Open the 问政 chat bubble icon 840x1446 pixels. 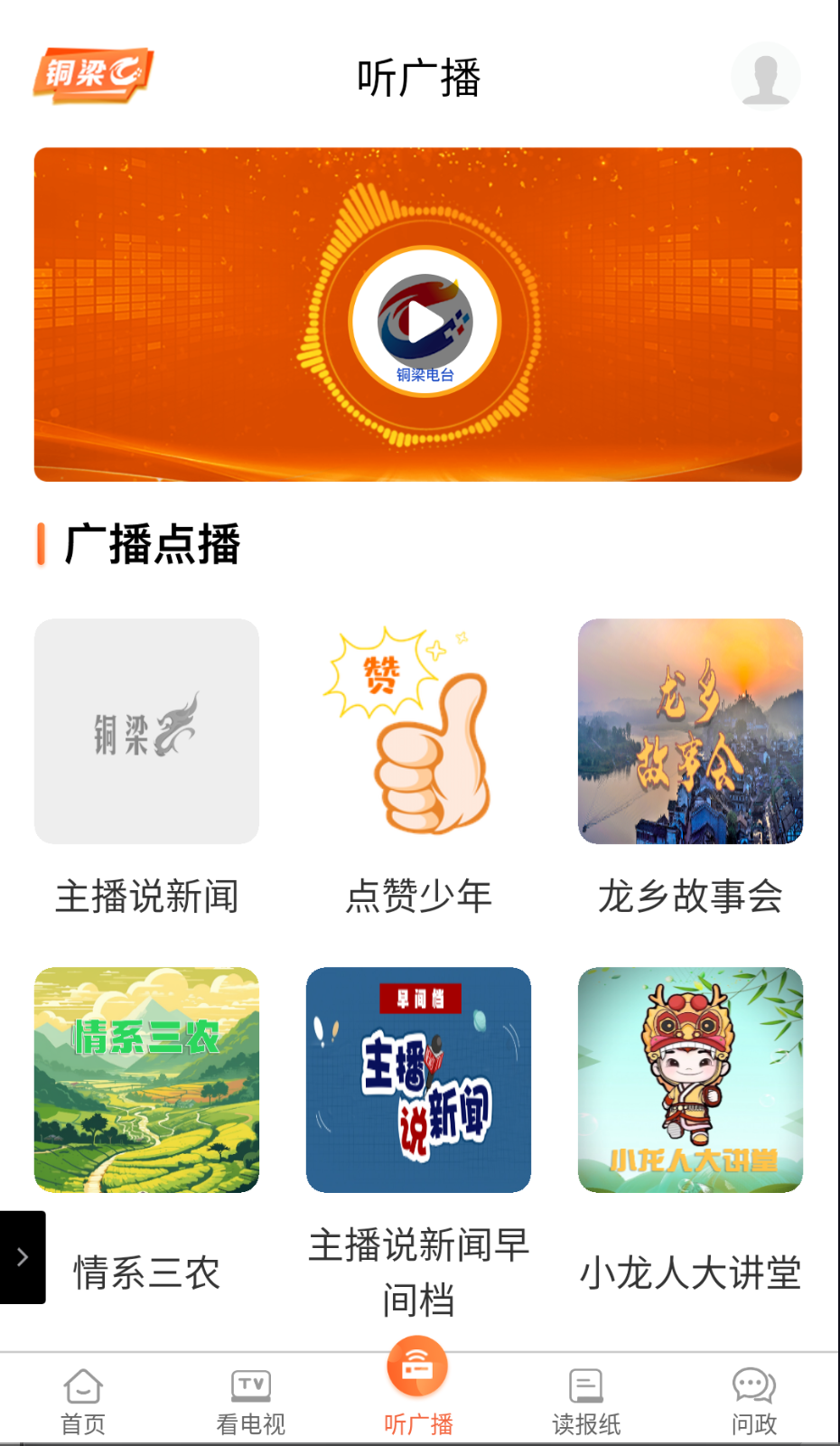pyautogui.click(x=754, y=1385)
